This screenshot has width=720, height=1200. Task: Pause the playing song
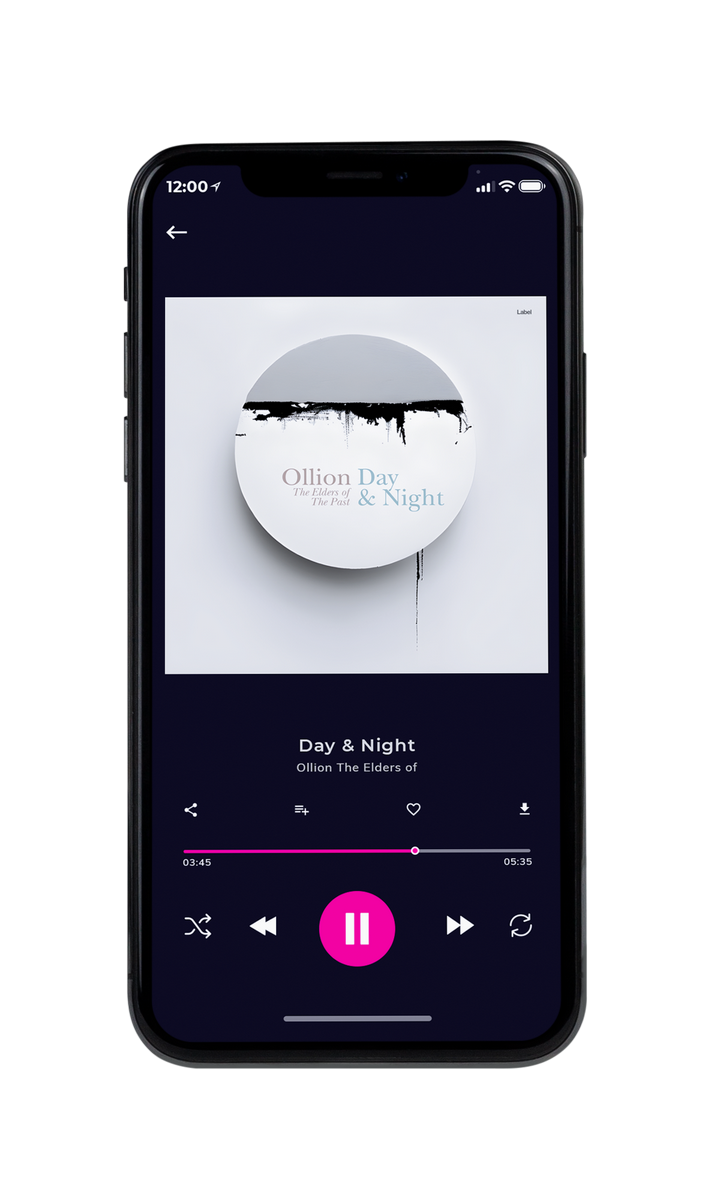[357, 929]
